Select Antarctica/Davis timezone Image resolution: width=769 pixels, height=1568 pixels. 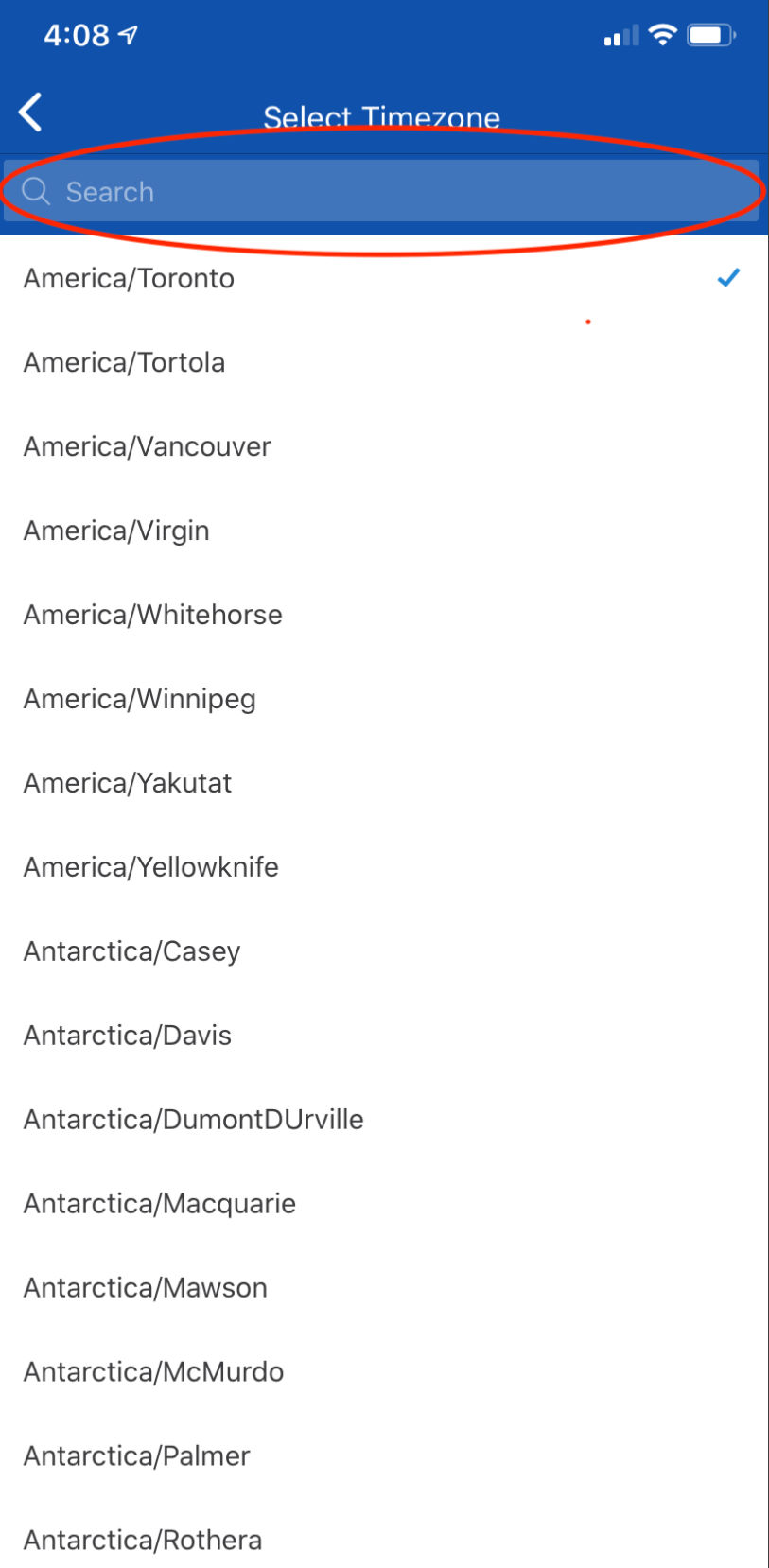pos(128,1036)
